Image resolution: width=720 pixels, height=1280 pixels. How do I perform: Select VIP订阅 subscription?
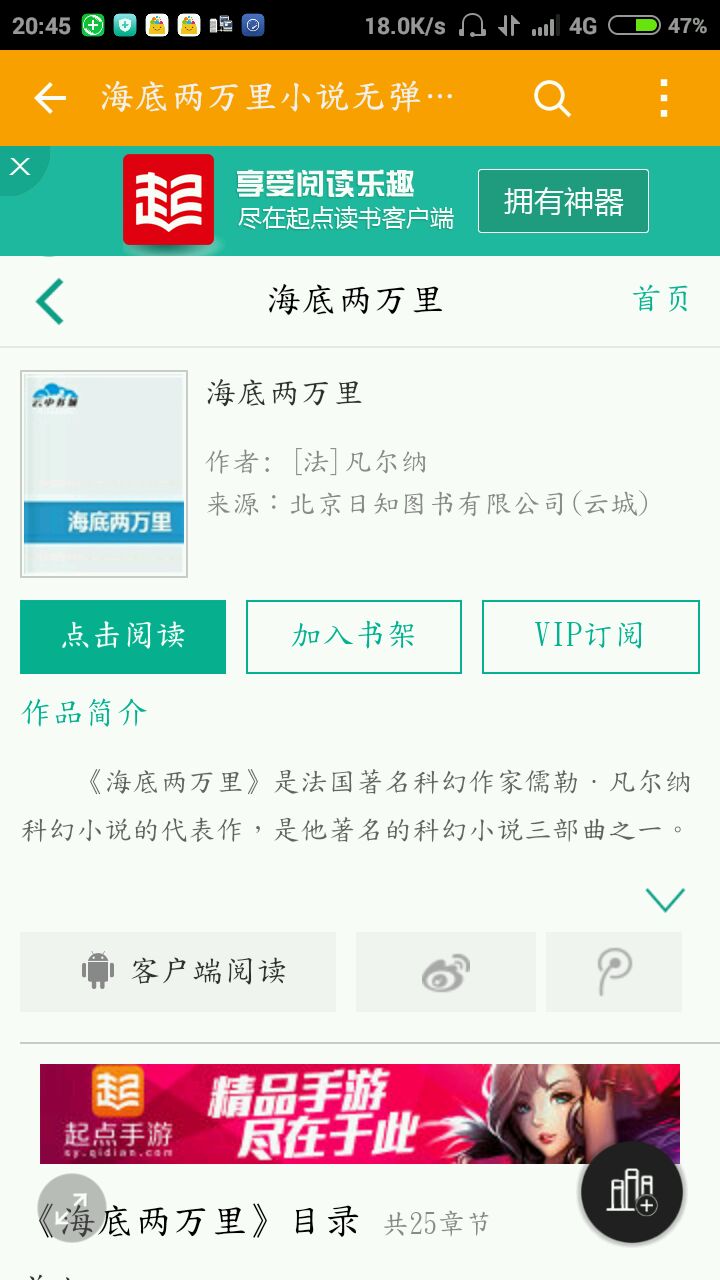590,637
